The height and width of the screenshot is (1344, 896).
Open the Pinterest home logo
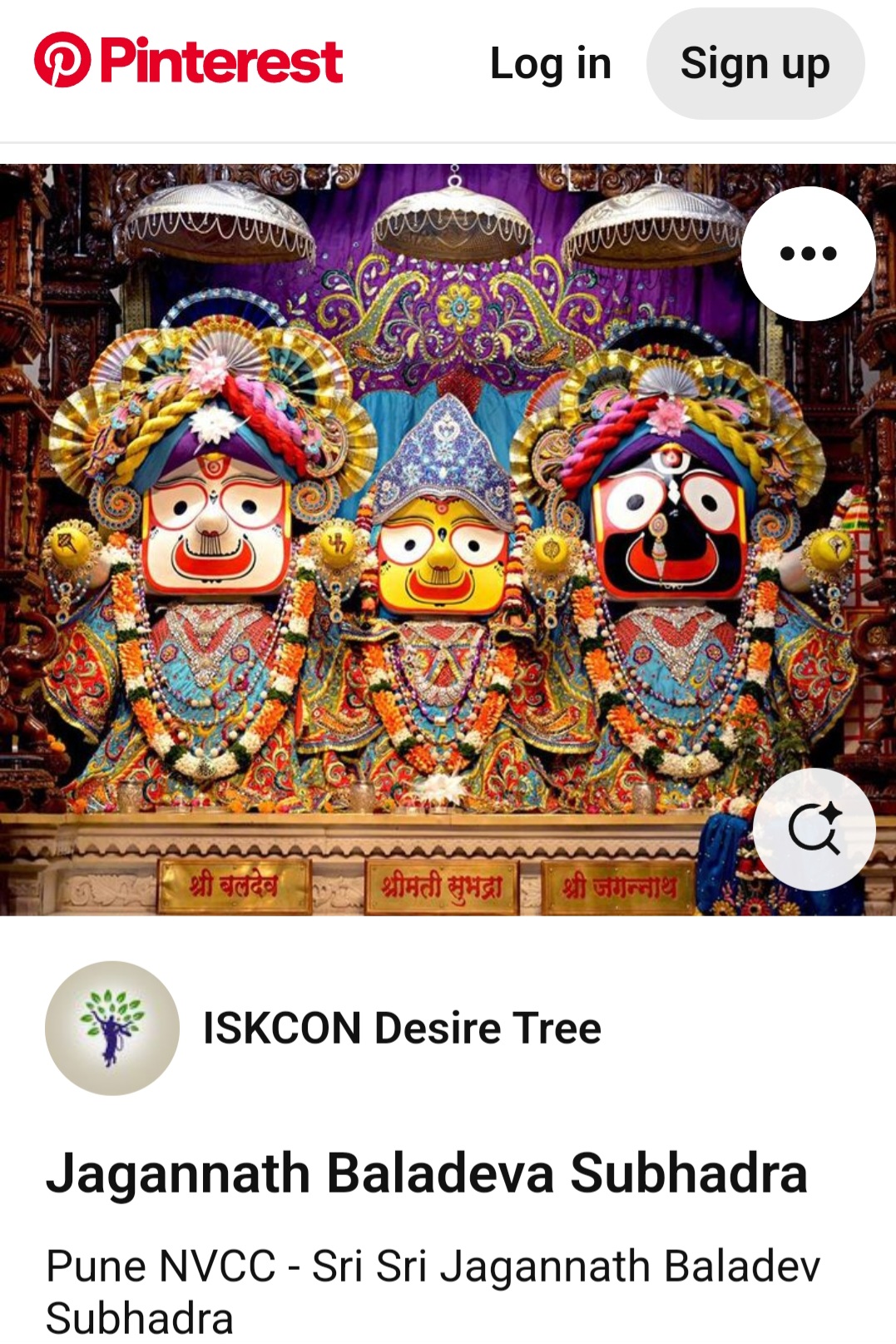(188, 61)
